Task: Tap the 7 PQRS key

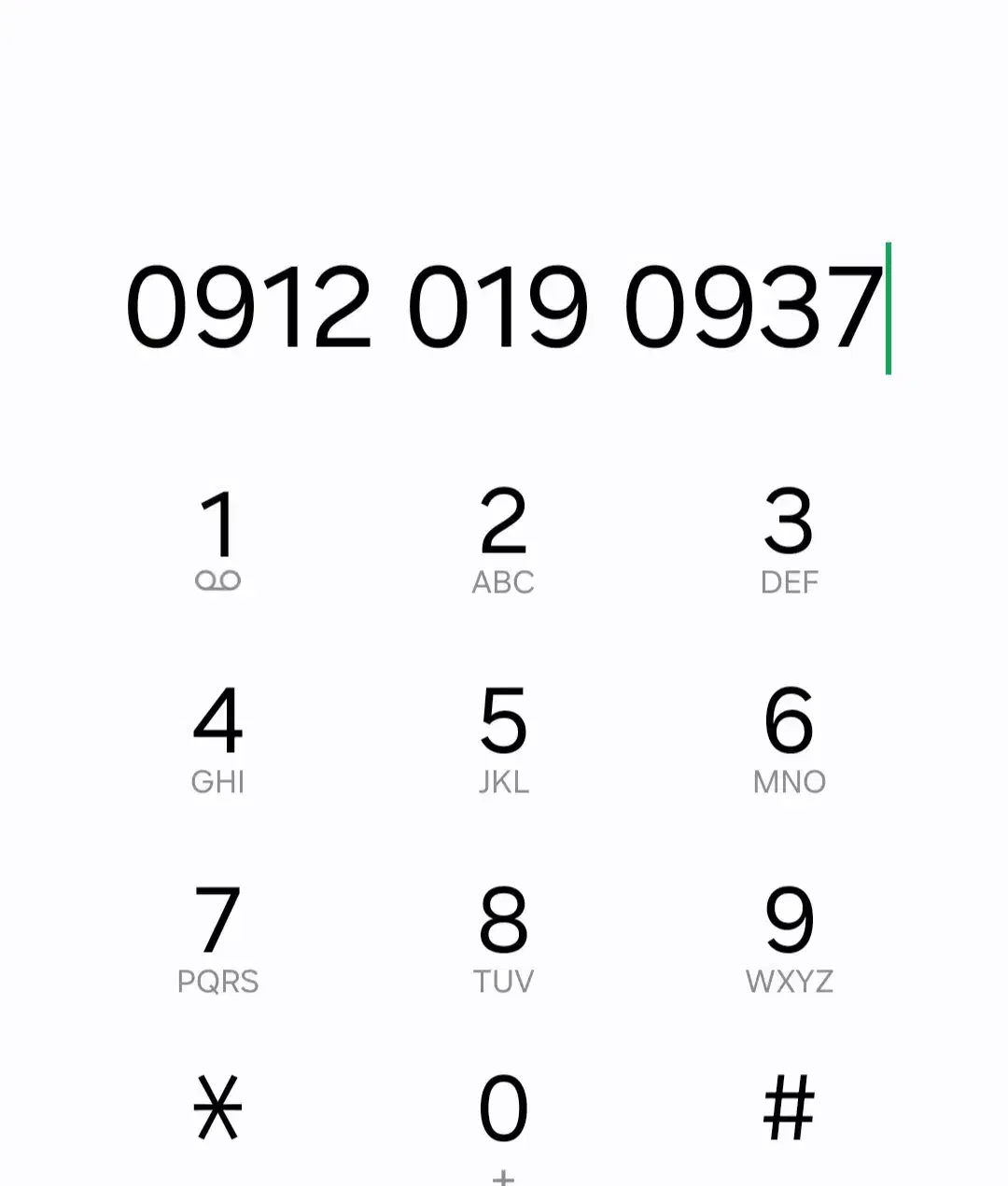Action: point(218,940)
